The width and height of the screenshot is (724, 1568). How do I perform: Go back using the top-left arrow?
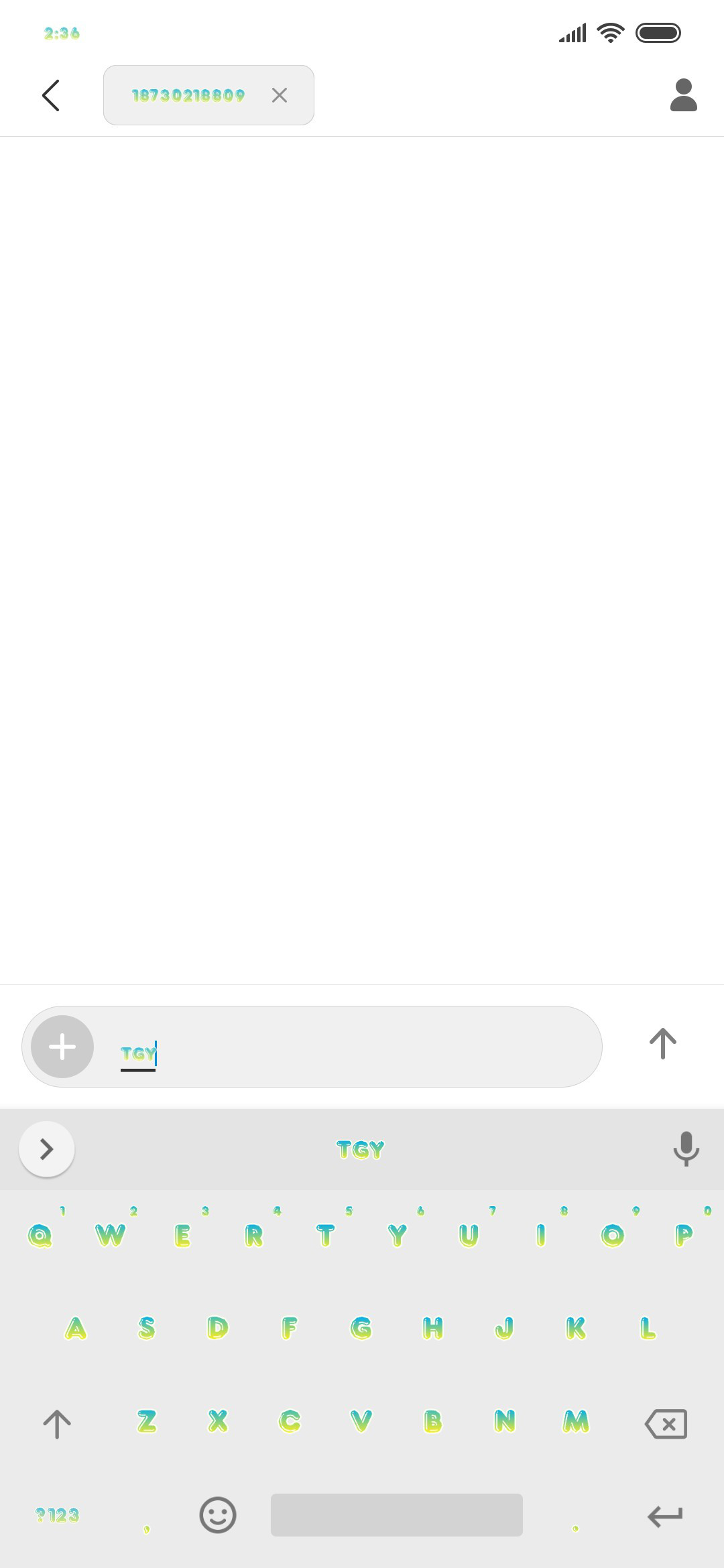point(51,95)
